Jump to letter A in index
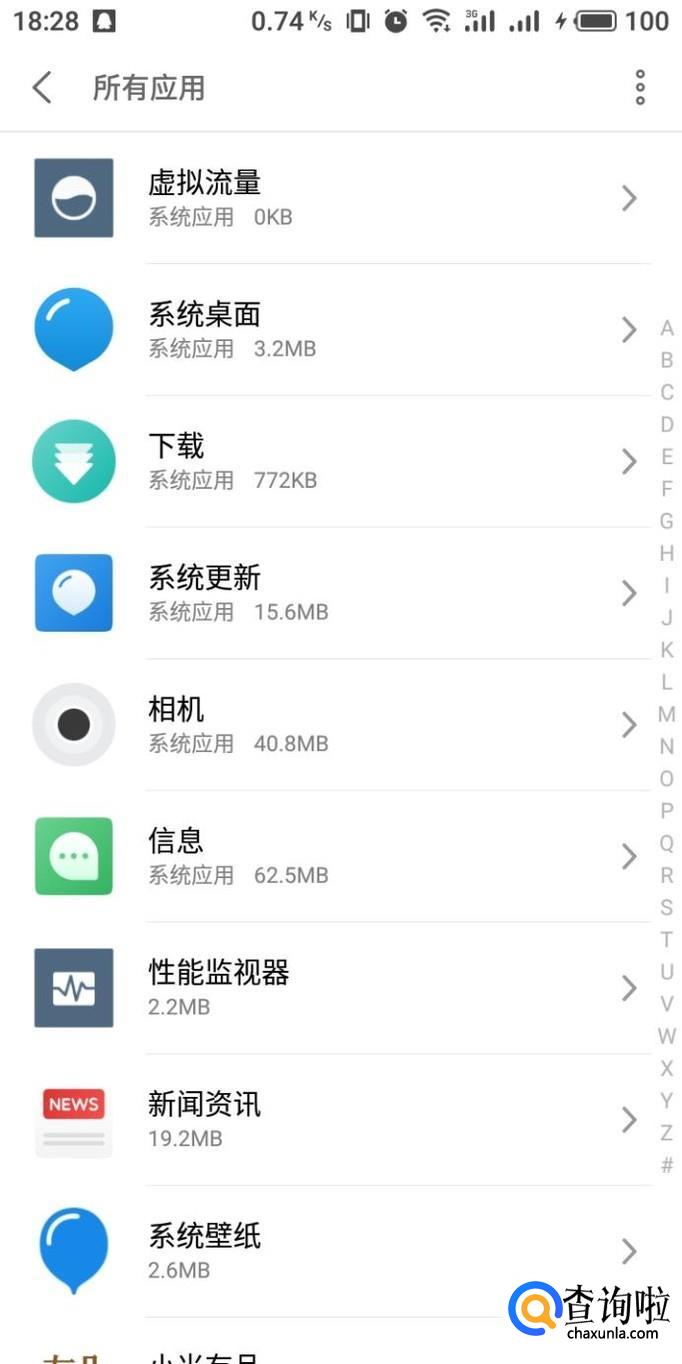Viewport: 682px width, 1364px height. click(667, 329)
